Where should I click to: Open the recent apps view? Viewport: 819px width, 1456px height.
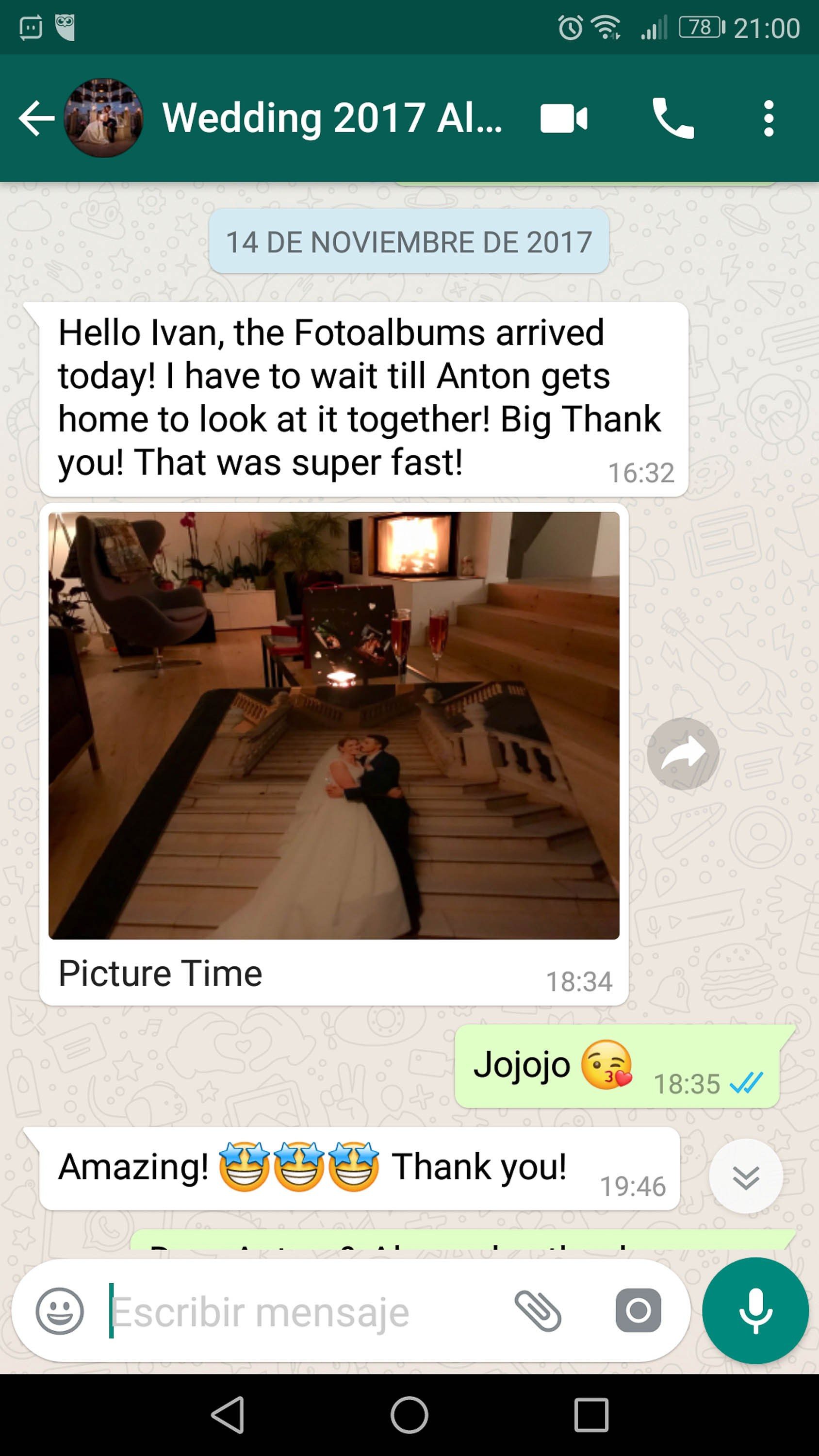pyautogui.click(x=591, y=1415)
